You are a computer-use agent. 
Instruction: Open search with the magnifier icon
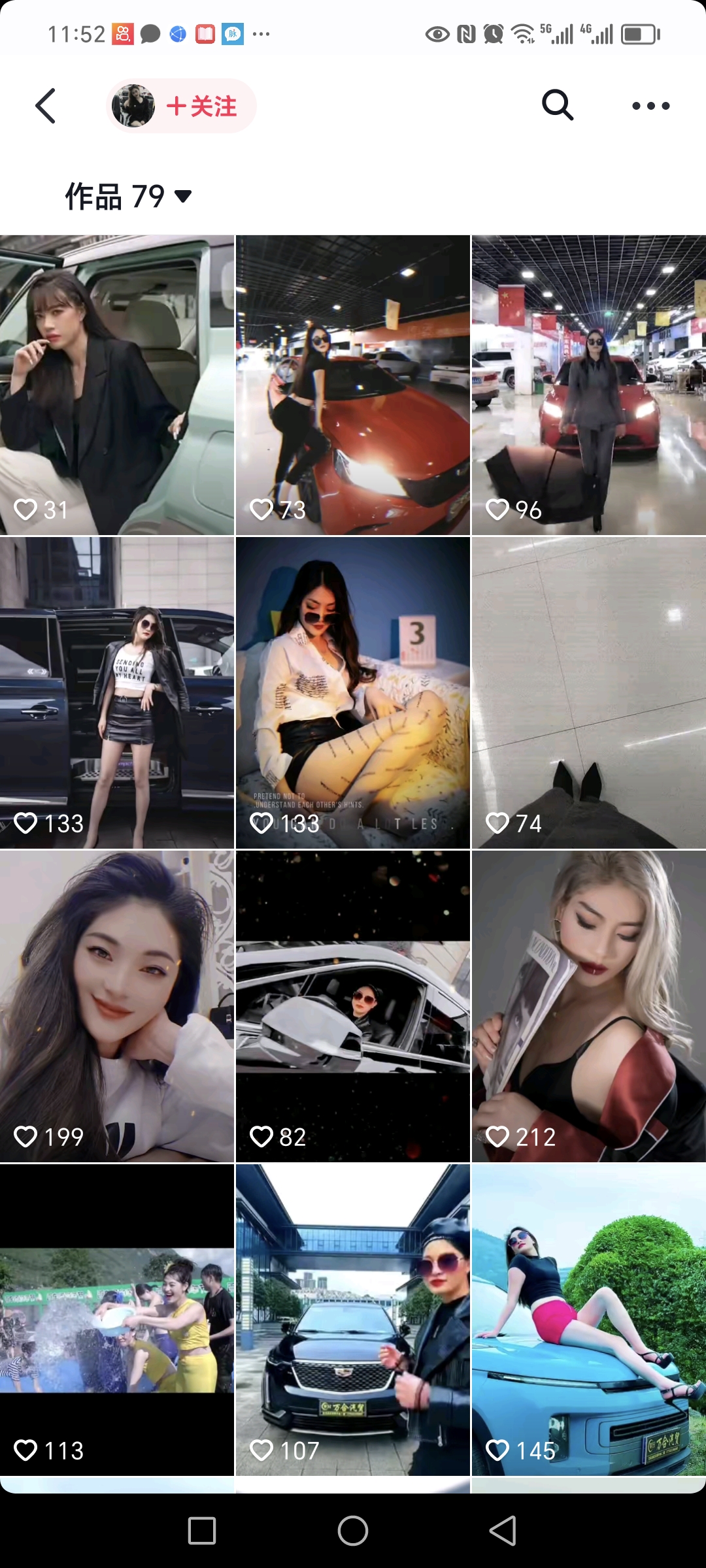pos(557,105)
